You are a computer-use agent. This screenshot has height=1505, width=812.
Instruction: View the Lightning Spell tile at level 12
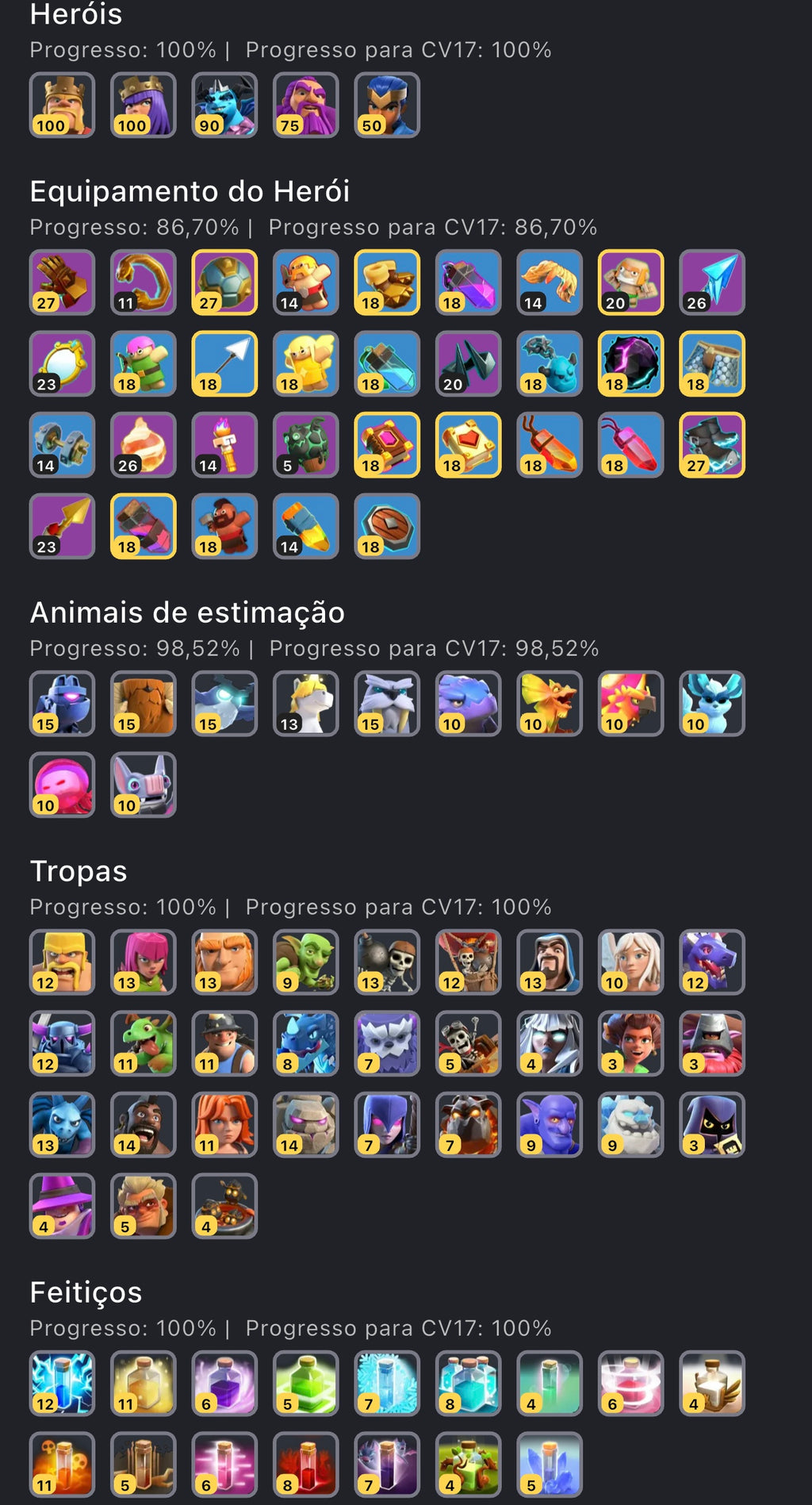62,1384
